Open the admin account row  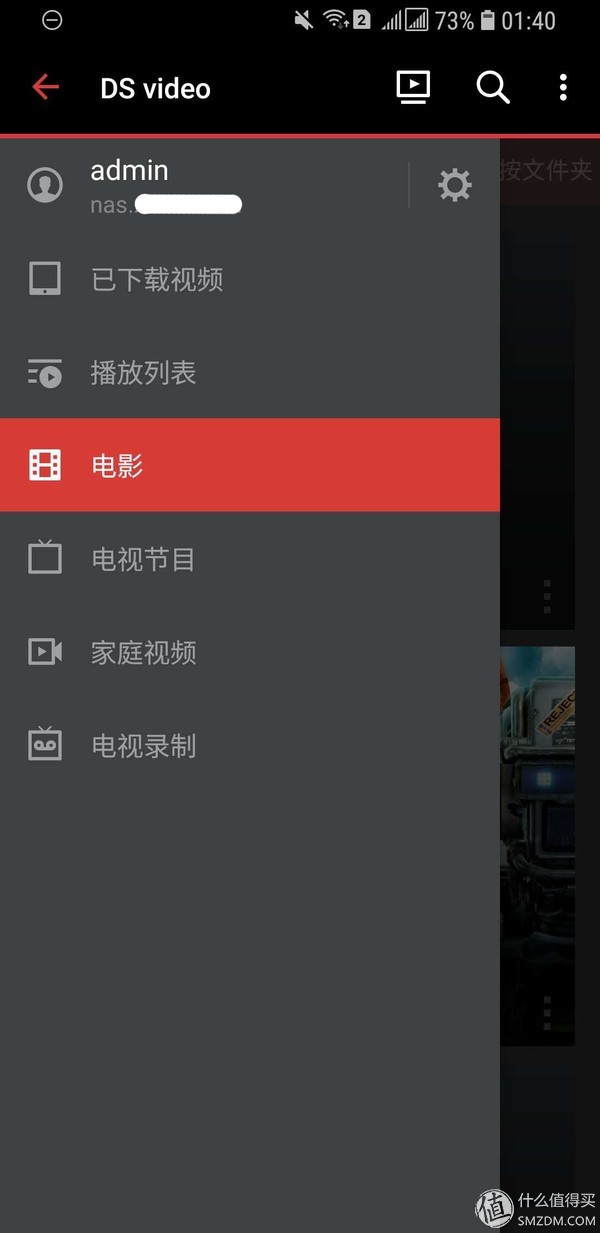(x=200, y=185)
